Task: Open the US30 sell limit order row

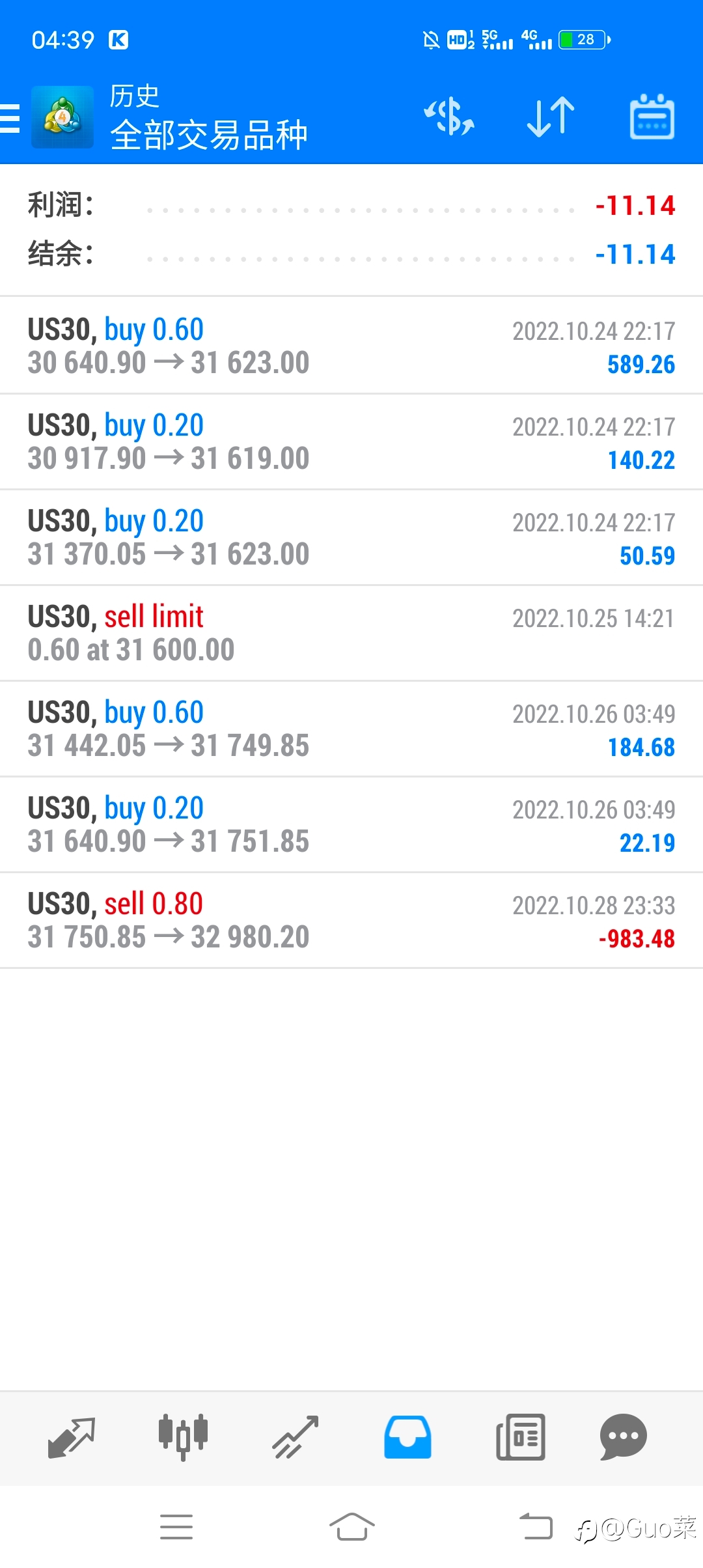Action: 351,633
